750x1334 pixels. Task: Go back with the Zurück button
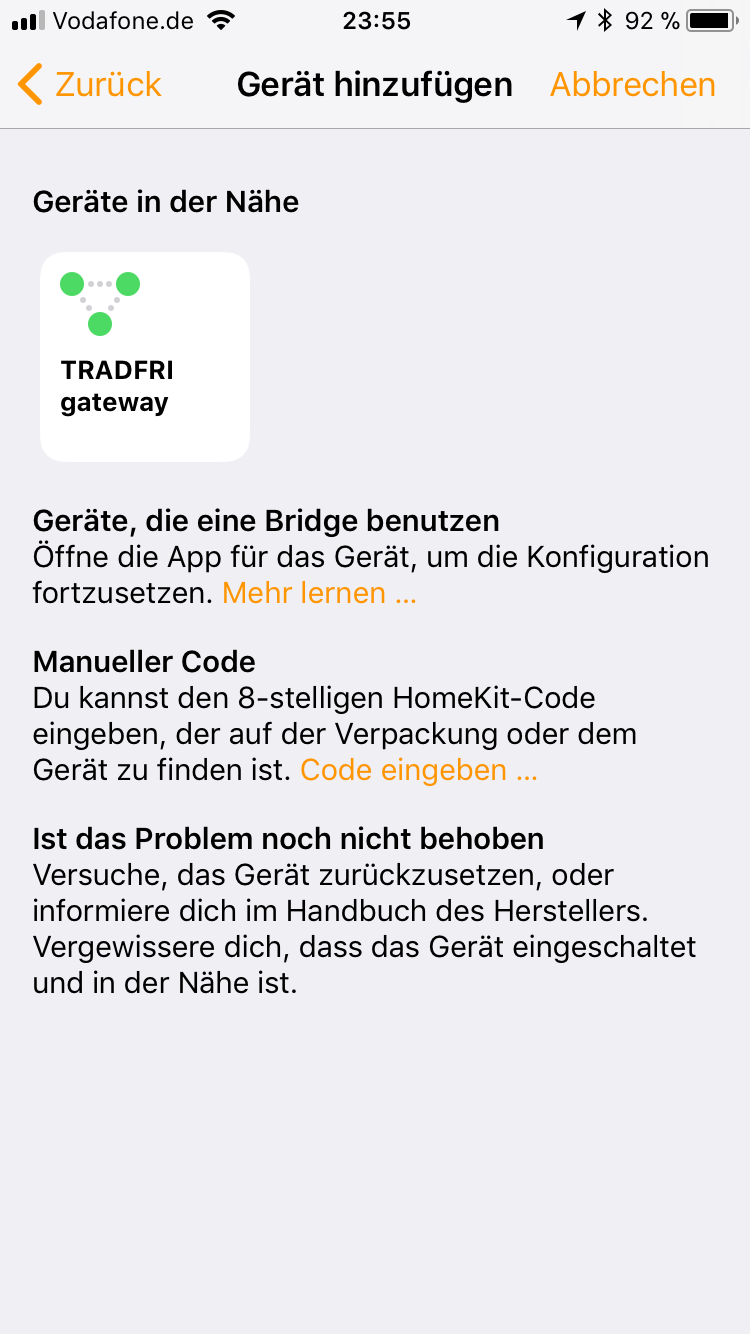click(90, 85)
